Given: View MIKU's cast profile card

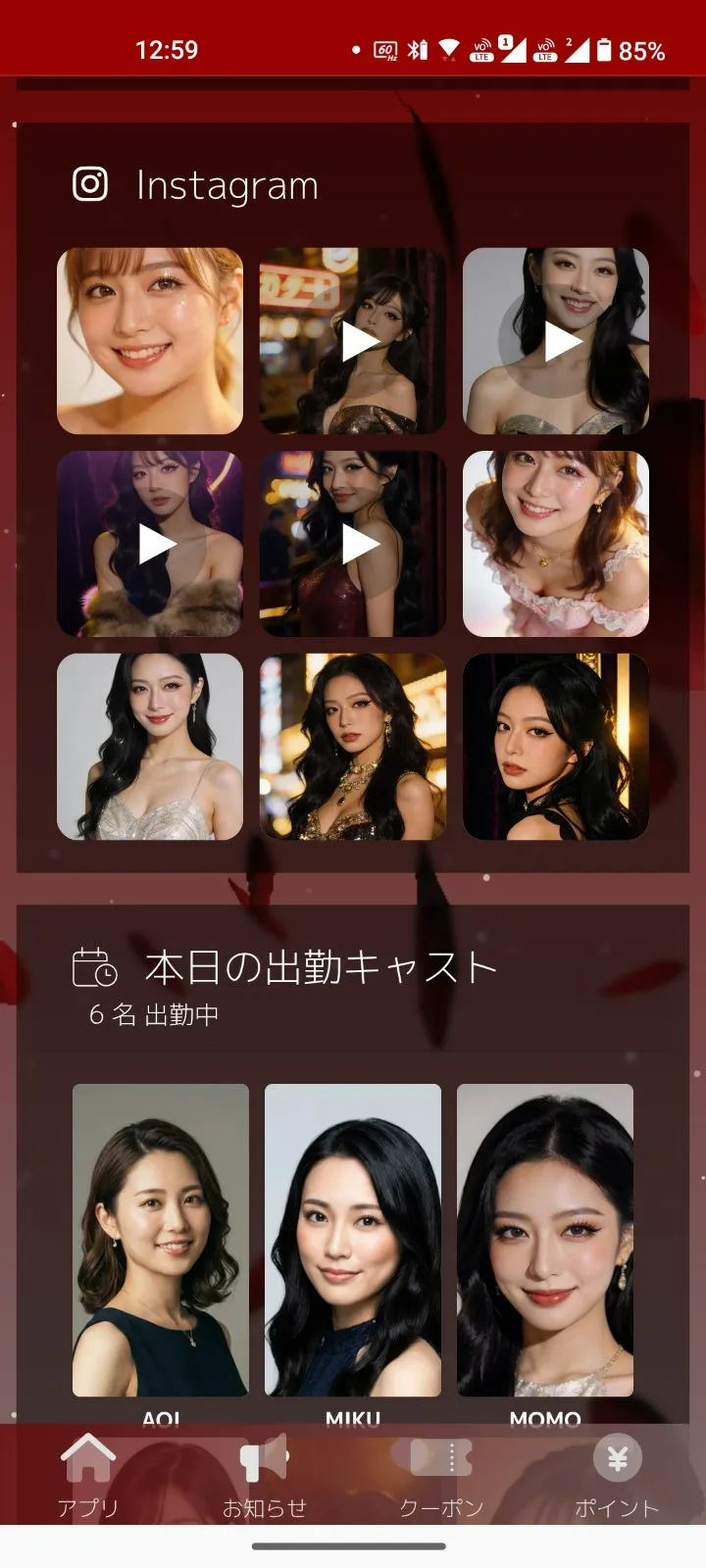Looking at the screenshot, I should point(353,1240).
